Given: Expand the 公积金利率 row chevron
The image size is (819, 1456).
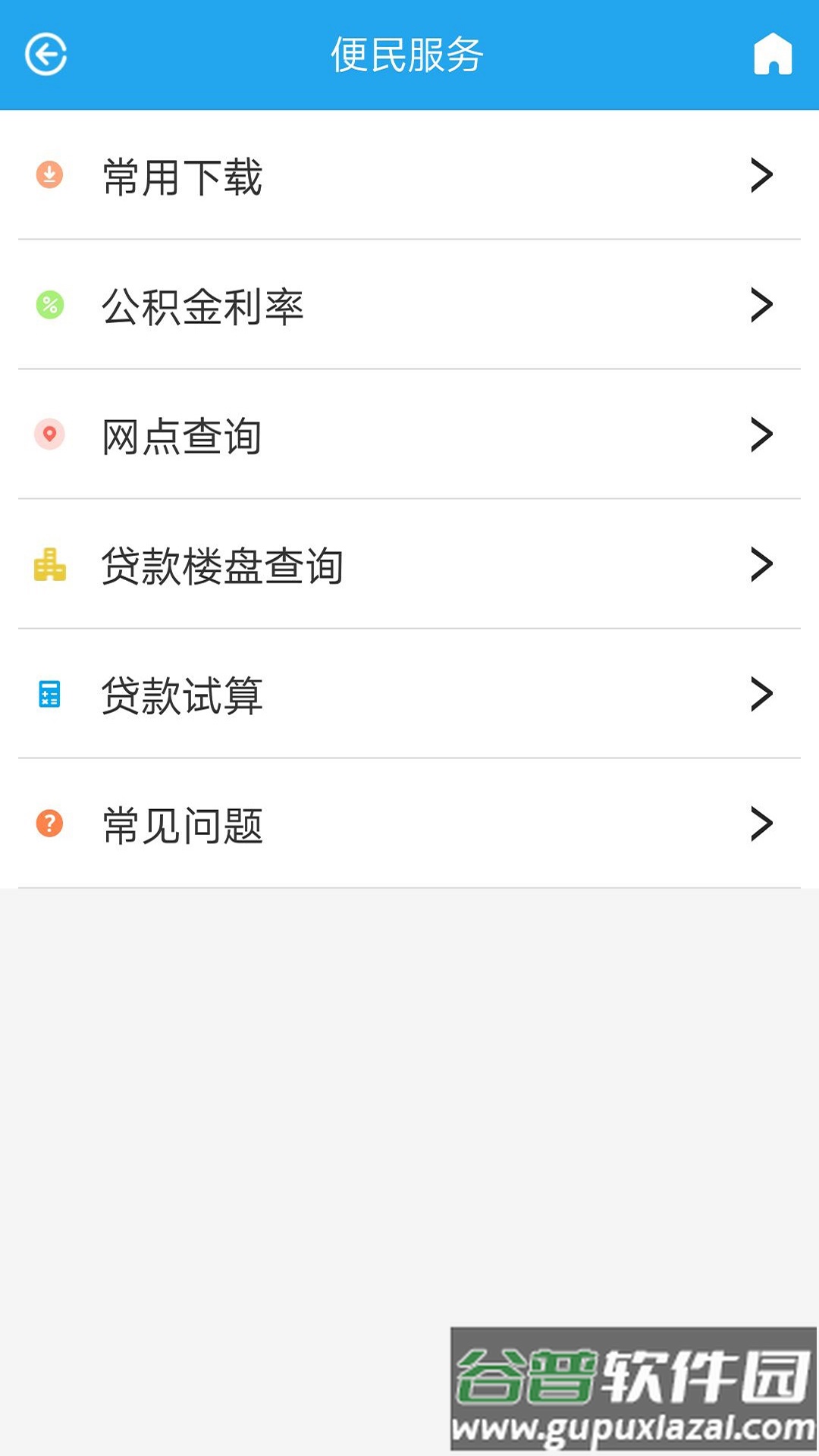Looking at the screenshot, I should point(759,306).
